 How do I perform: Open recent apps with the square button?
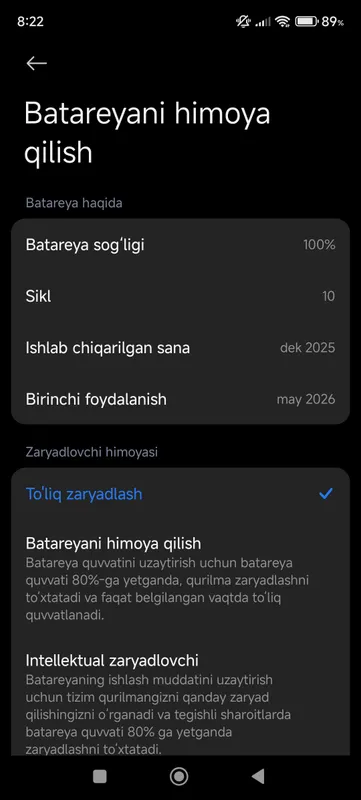coord(100,777)
